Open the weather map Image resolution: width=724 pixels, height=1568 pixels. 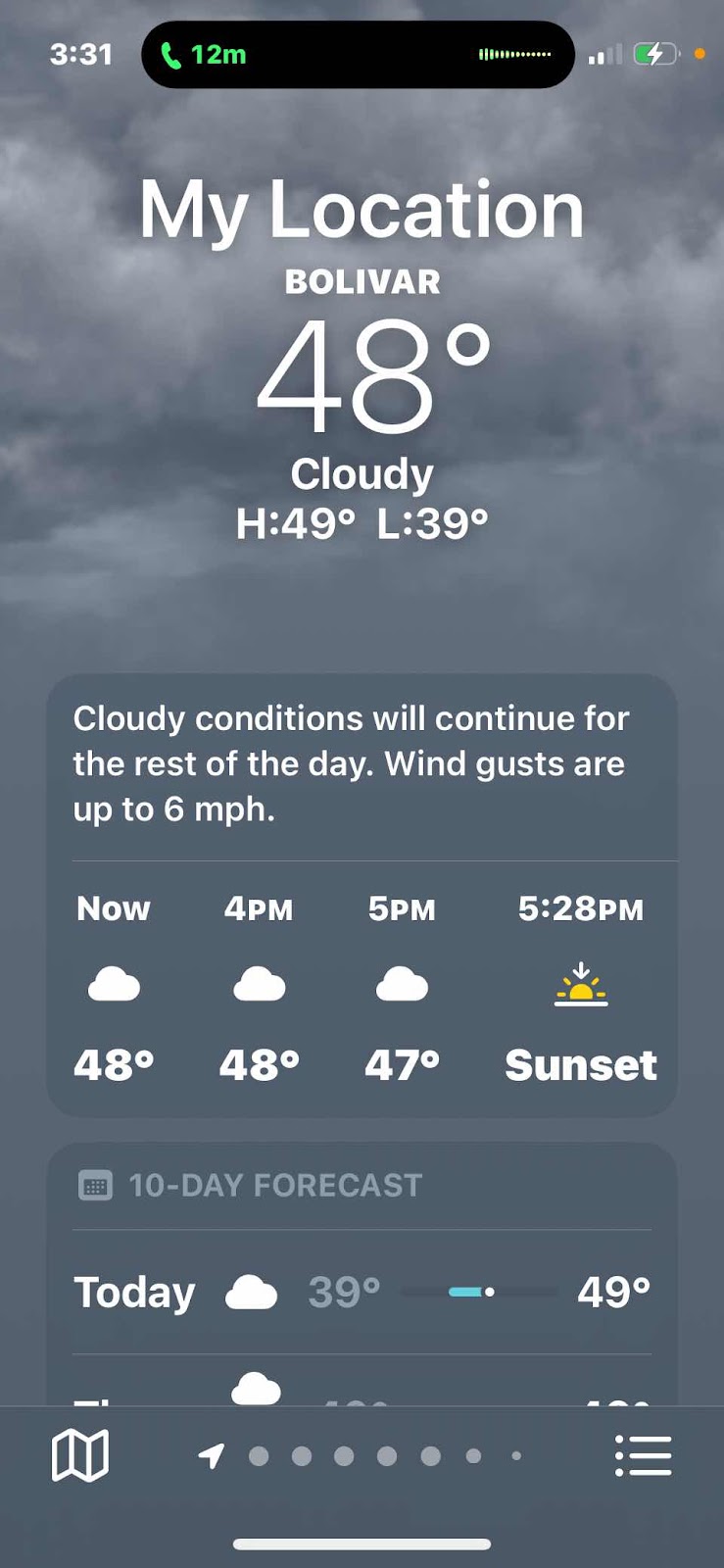79,1455
